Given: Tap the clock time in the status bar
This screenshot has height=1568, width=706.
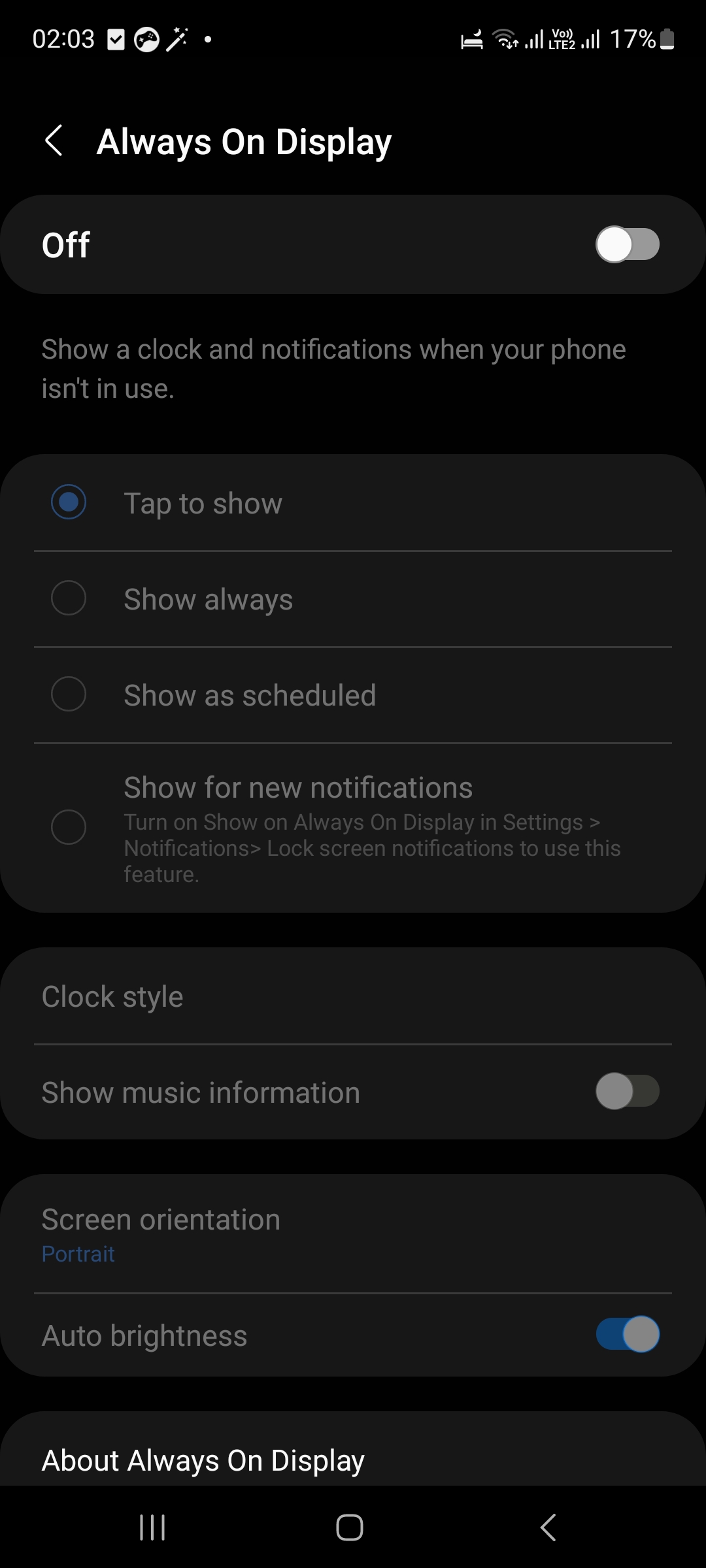Looking at the screenshot, I should pos(63,38).
